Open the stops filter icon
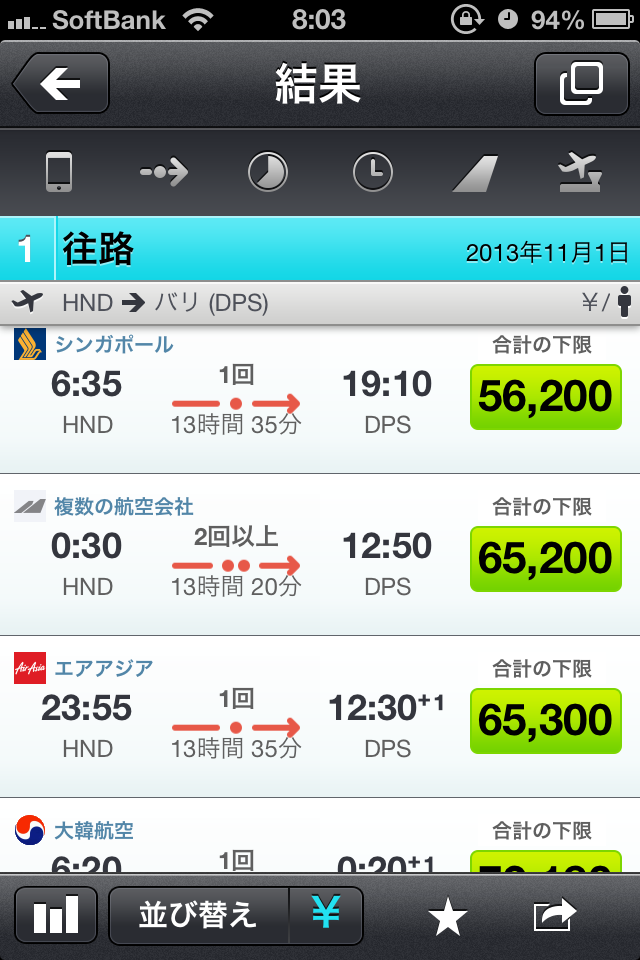640x960 pixels. coord(163,172)
